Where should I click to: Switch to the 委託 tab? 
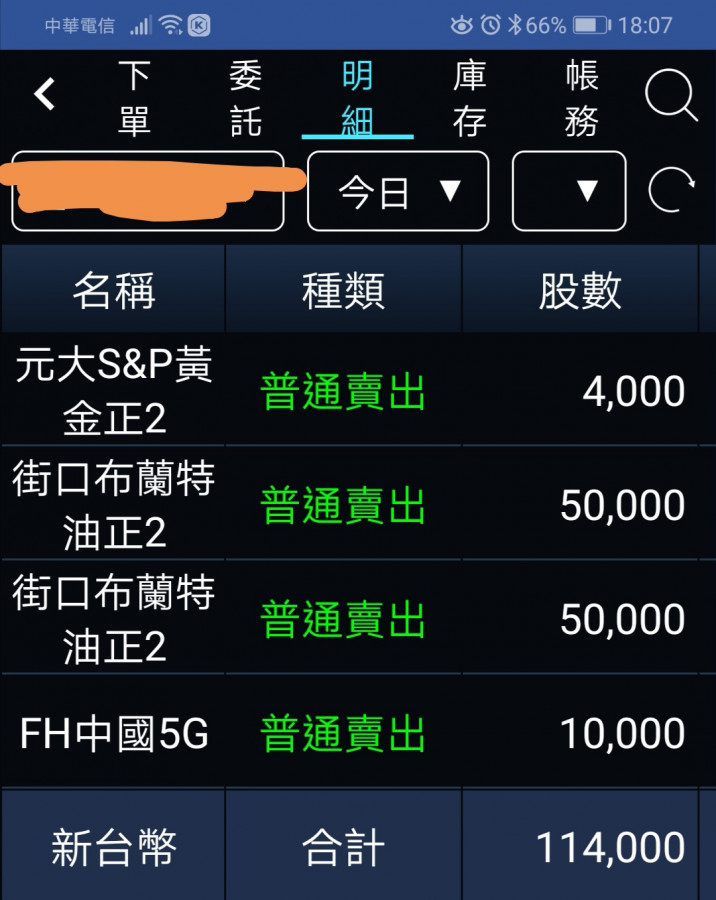click(246, 98)
